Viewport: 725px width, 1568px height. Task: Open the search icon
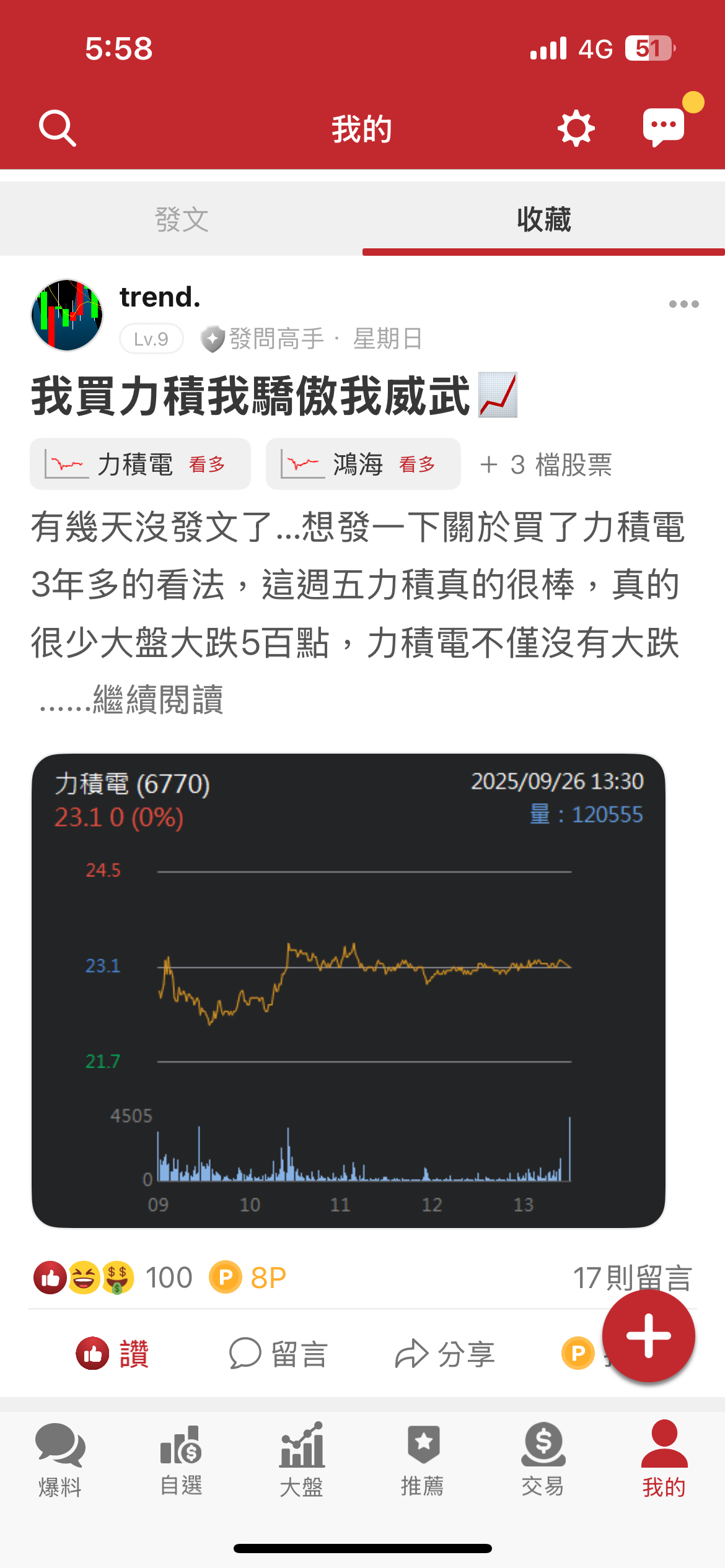coord(58,129)
